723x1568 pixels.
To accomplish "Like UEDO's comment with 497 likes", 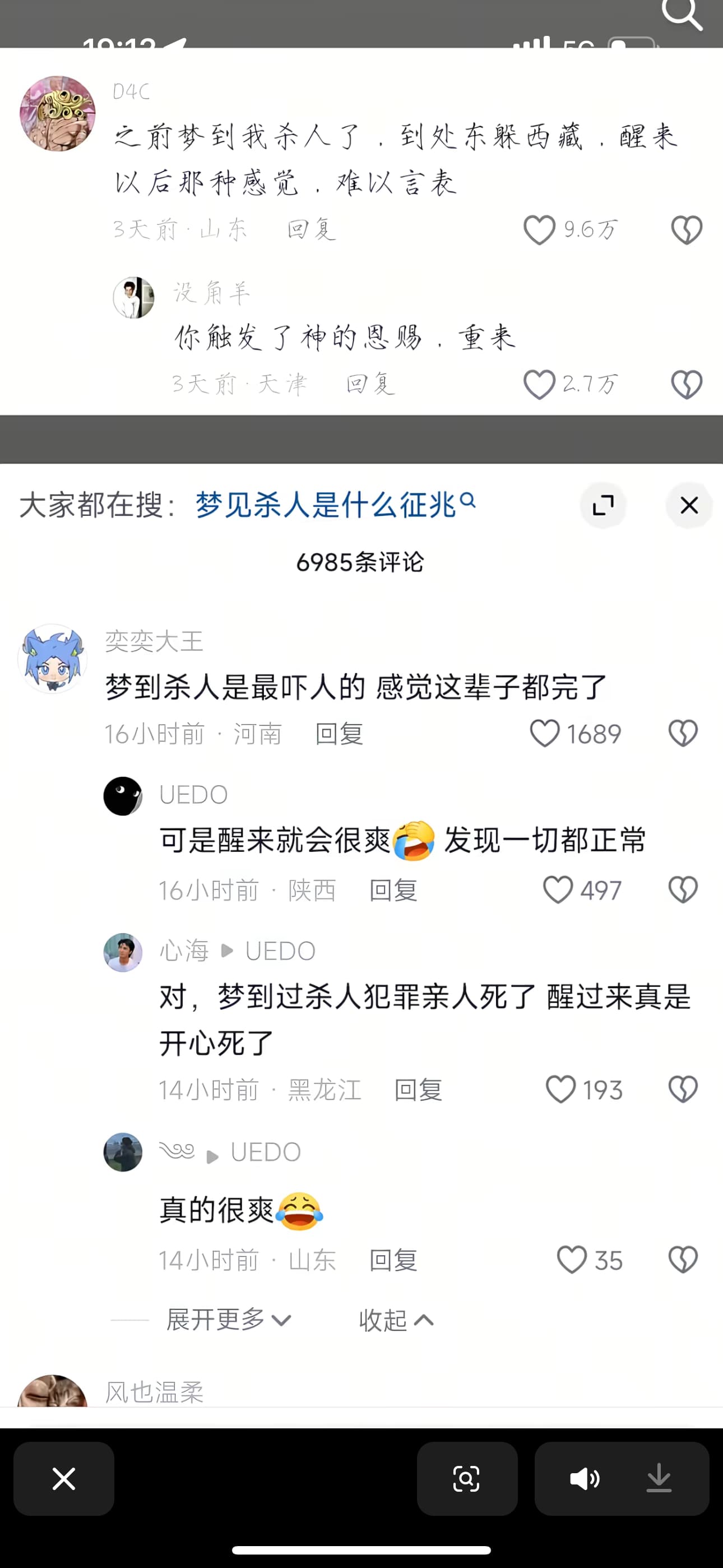I will pyautogui.click(x=558, y=890).
